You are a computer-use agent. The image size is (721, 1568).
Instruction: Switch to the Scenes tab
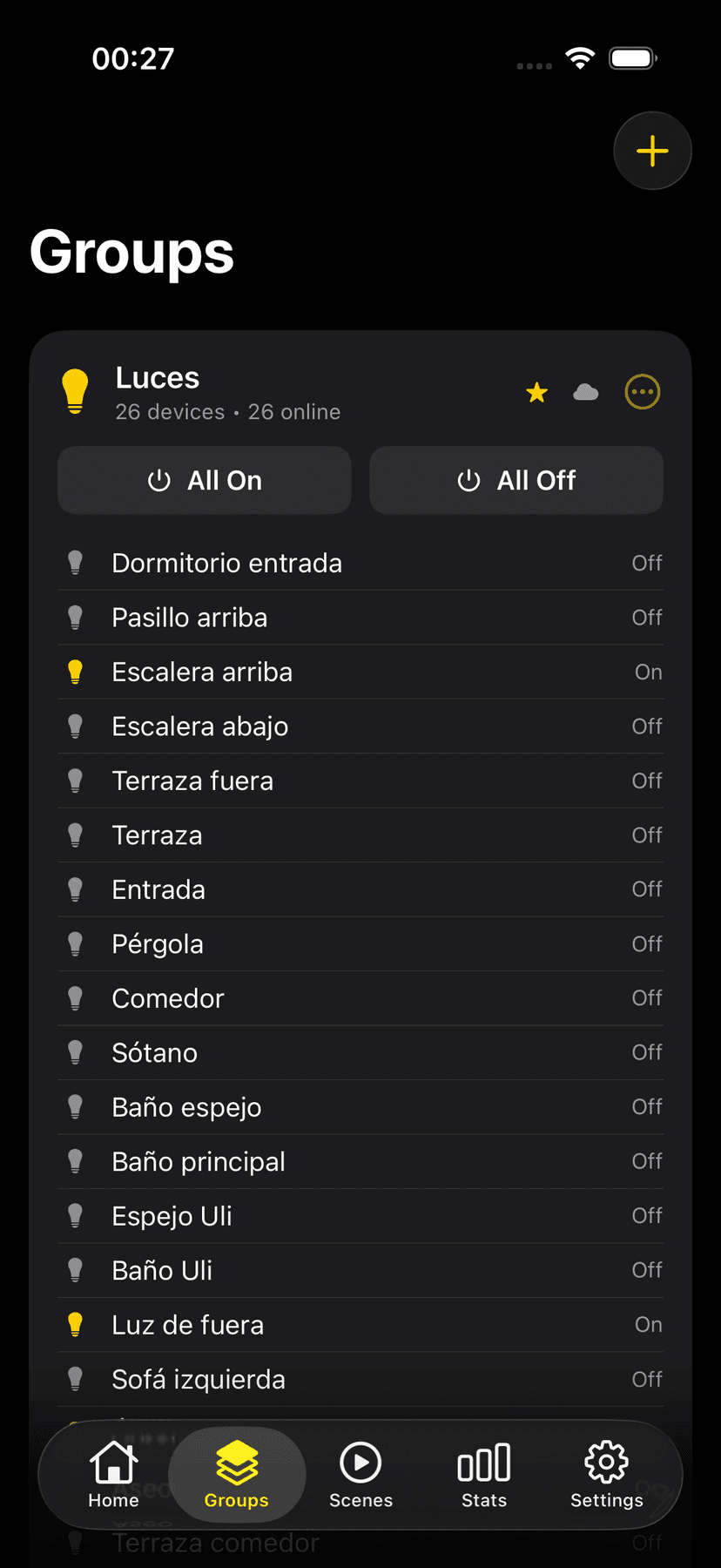360,1472
